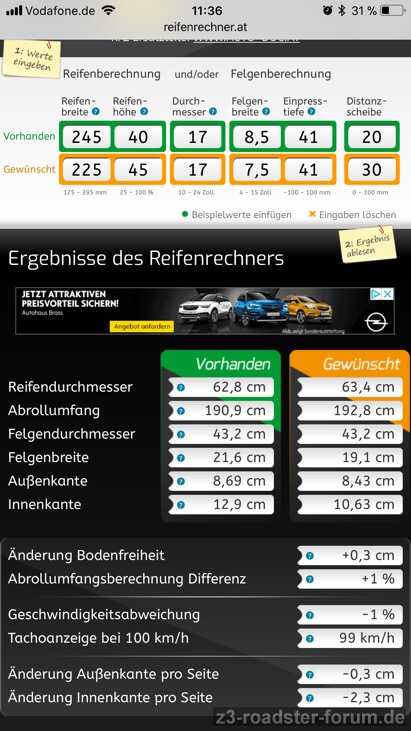Image resolution: width=411 pixels, height=731 pixels.
Task: Edit the Gewünscht Felgenbreite field showing 7,5
Action: (257, 169)
